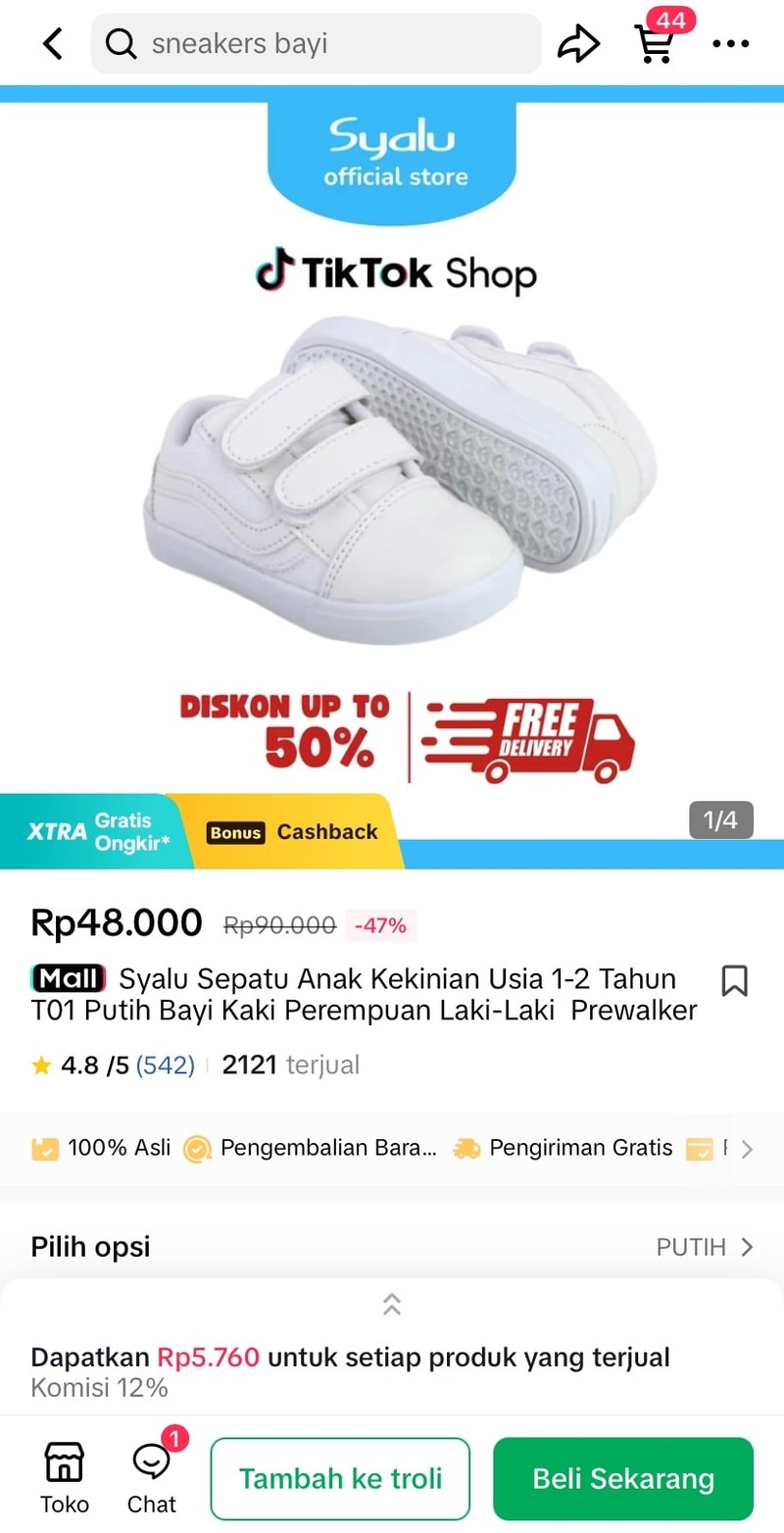The image size is (784, 1533).
Task: Open the shopping cart
Action: (x=655, y=43)
